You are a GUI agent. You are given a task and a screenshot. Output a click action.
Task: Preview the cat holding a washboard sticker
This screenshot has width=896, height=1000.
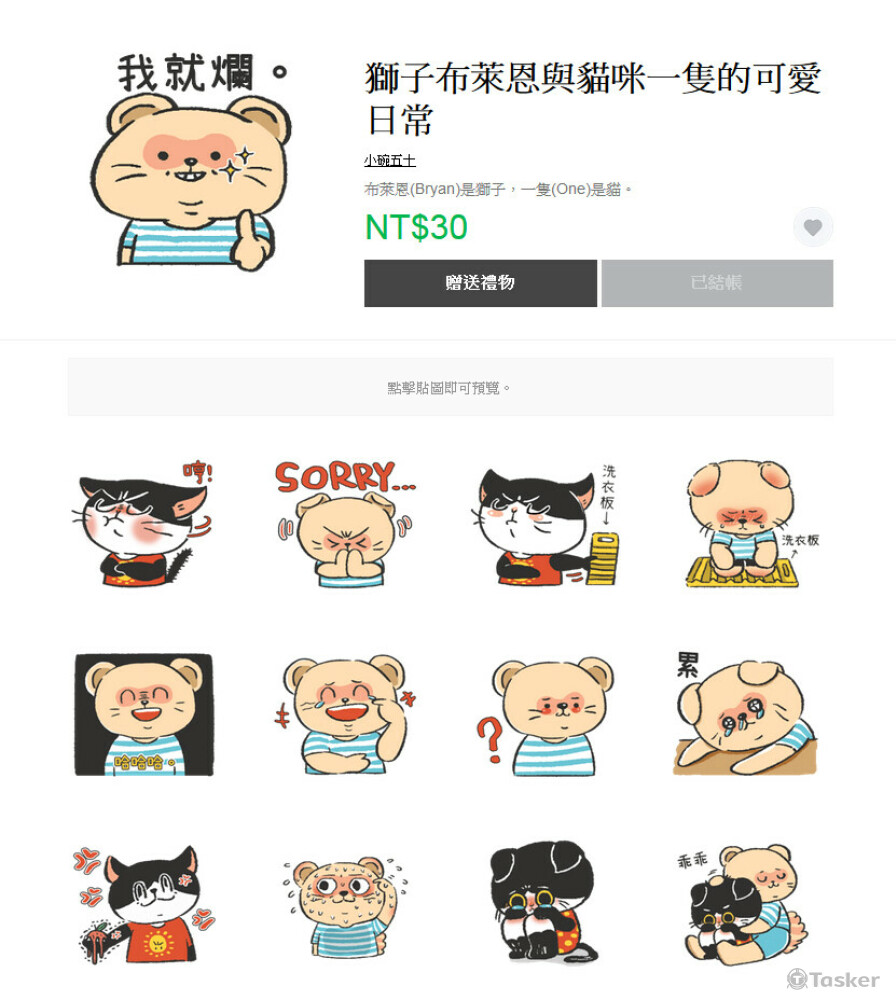(545, 523)
